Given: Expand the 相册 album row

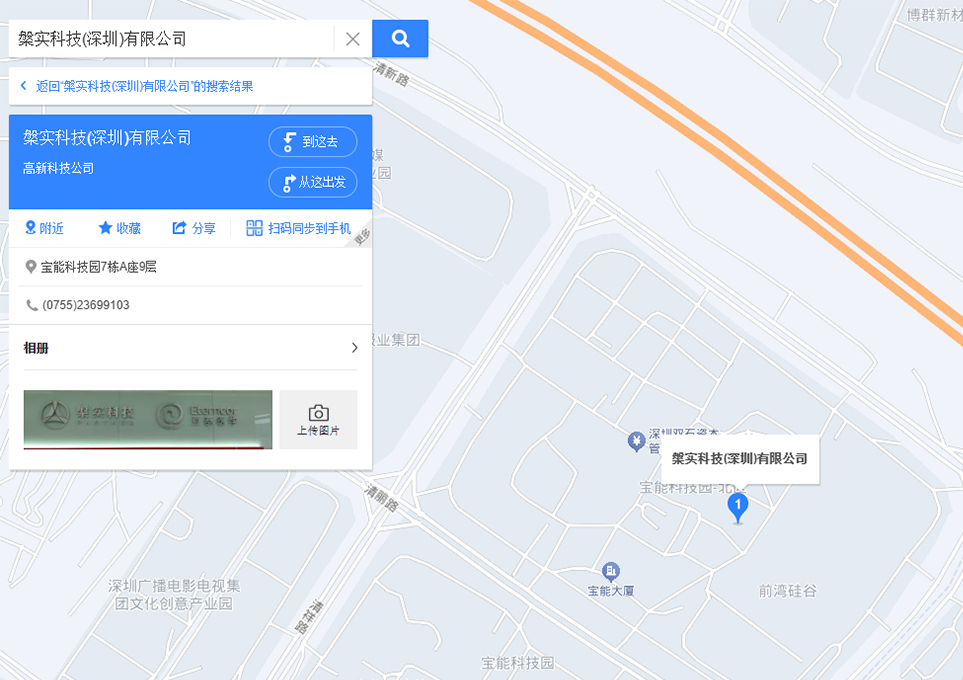Looking at the screenshot, I should coord(190,348).
